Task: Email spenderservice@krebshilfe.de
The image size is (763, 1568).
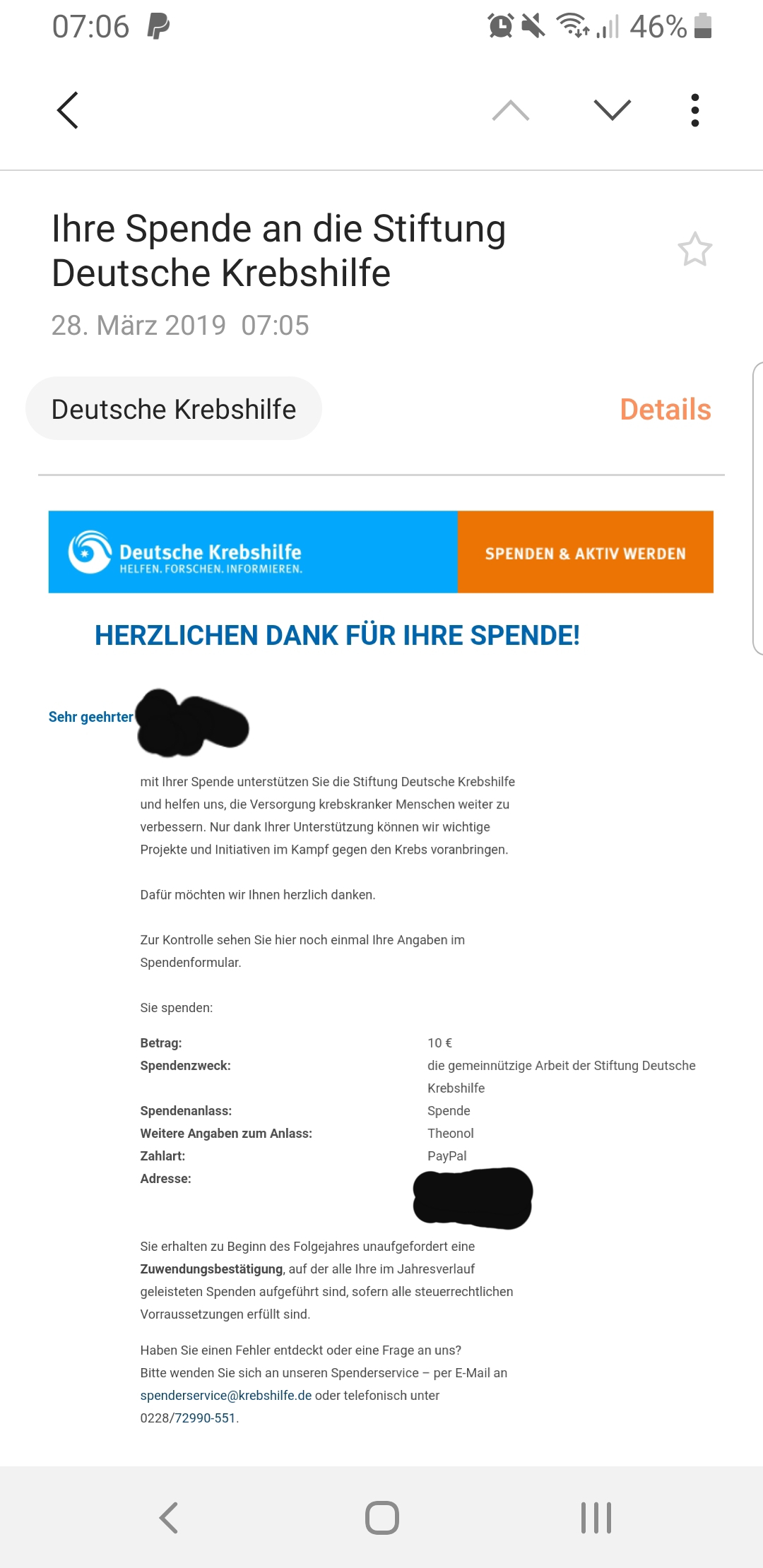Action: click(x=226, y=1396)
